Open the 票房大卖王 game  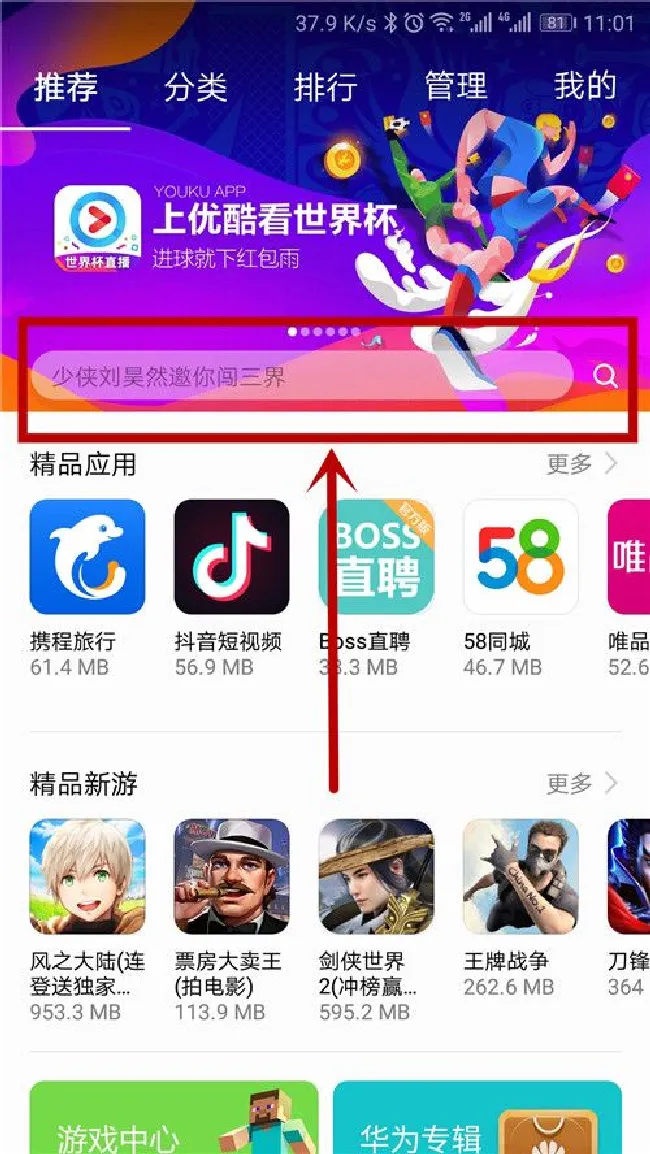point(231,877)
